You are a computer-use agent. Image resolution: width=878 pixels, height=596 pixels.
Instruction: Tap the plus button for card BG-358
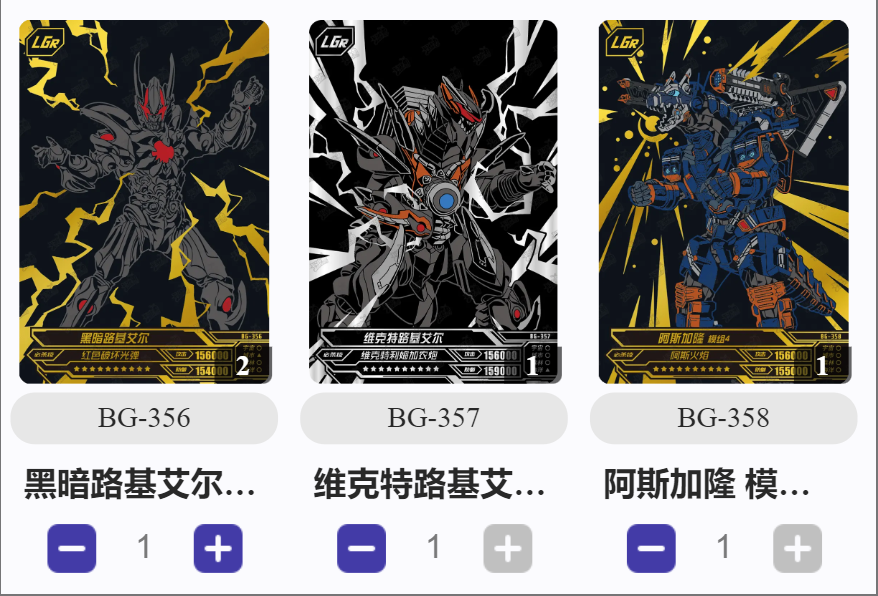797,548
